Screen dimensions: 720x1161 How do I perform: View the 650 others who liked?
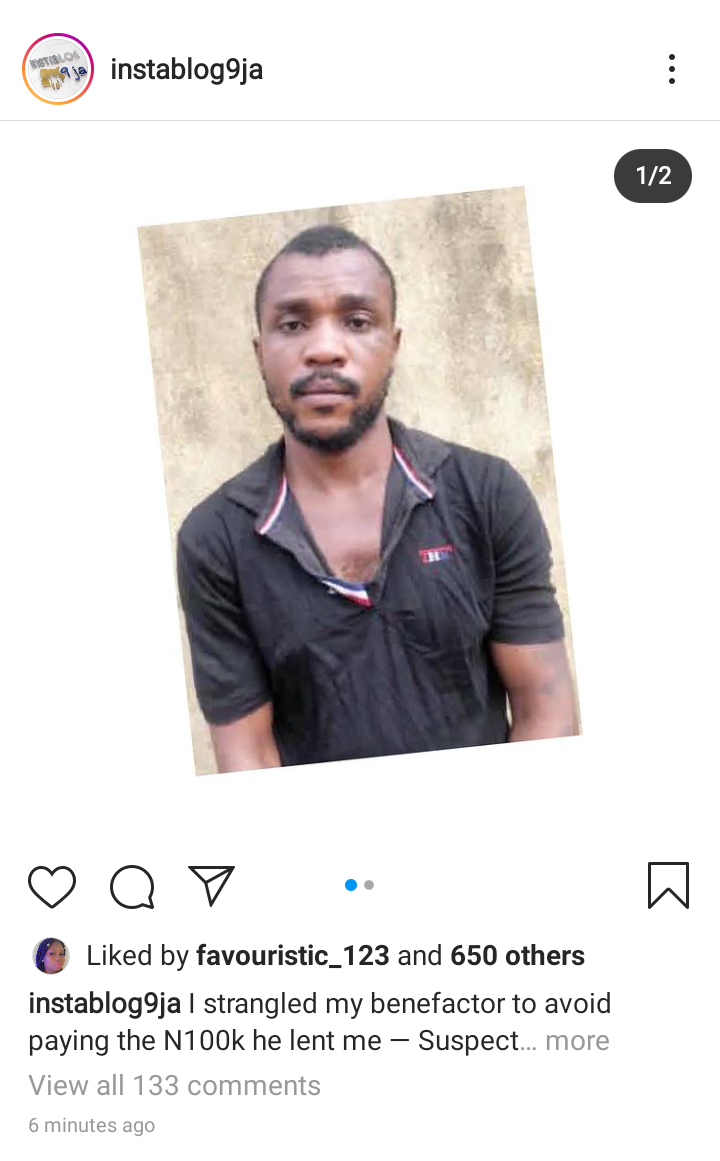[x=517, y=955]
